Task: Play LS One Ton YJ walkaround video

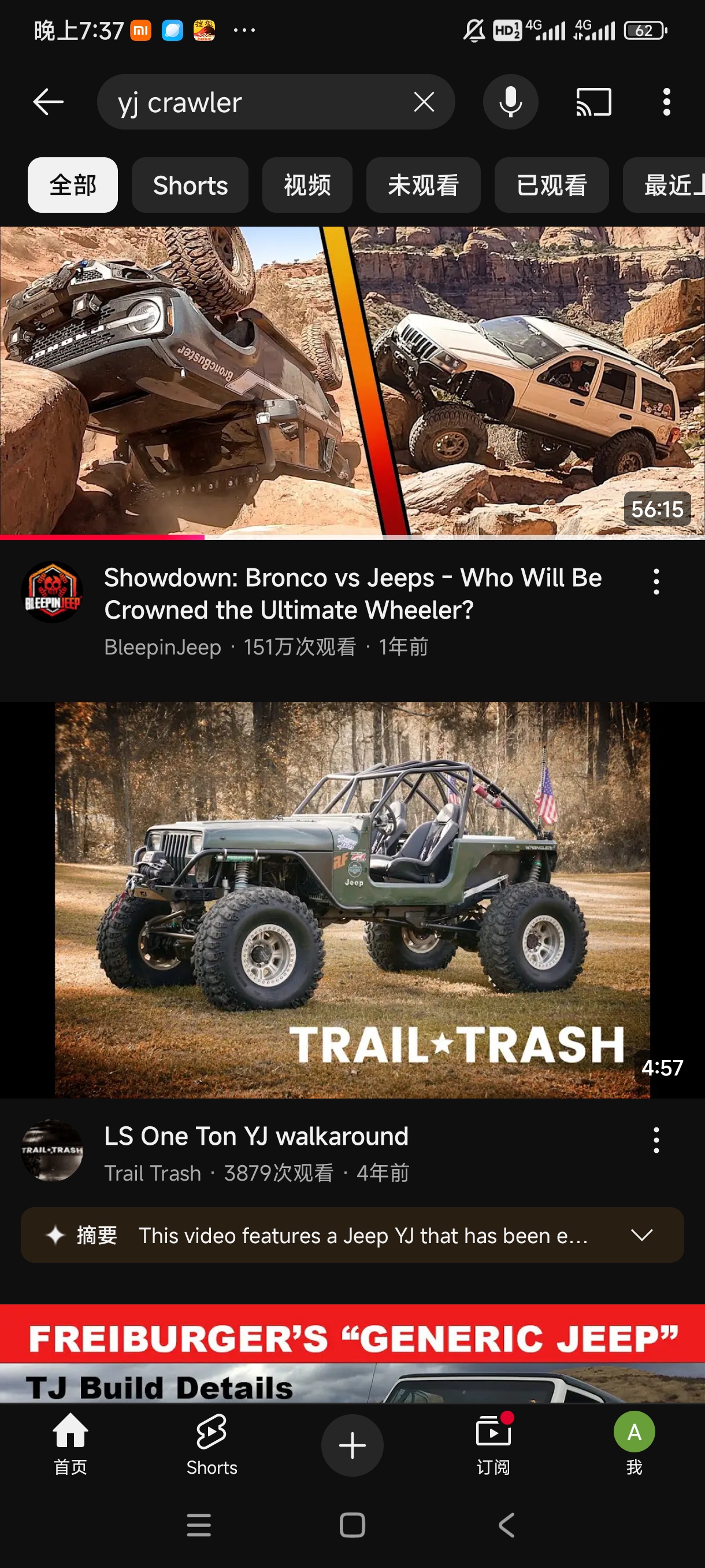Action: click(352, 900)
